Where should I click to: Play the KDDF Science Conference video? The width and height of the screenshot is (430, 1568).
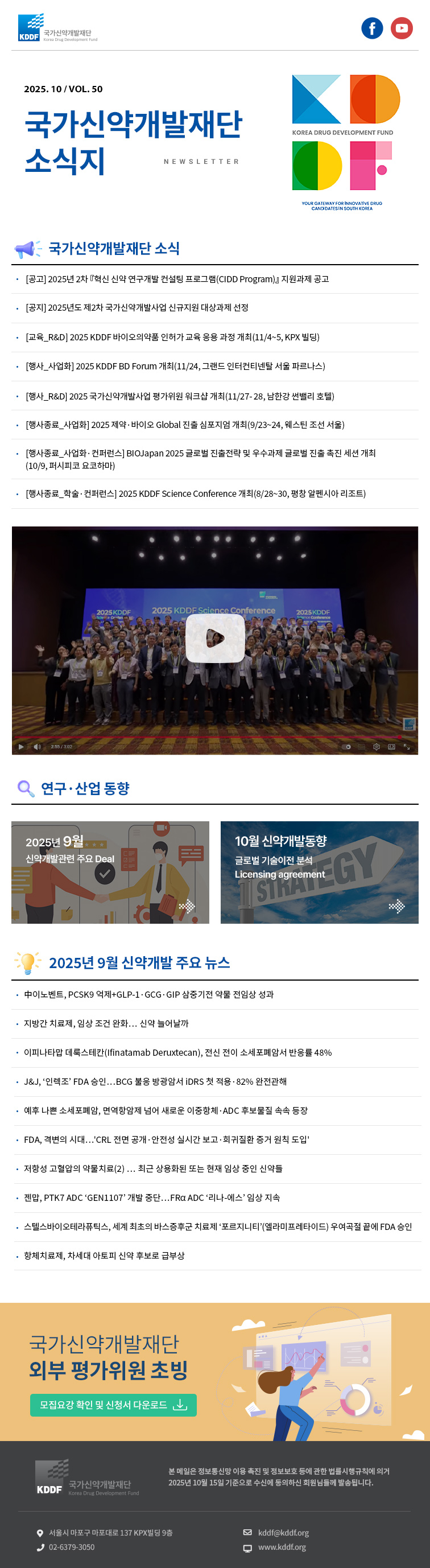(214, 638)
